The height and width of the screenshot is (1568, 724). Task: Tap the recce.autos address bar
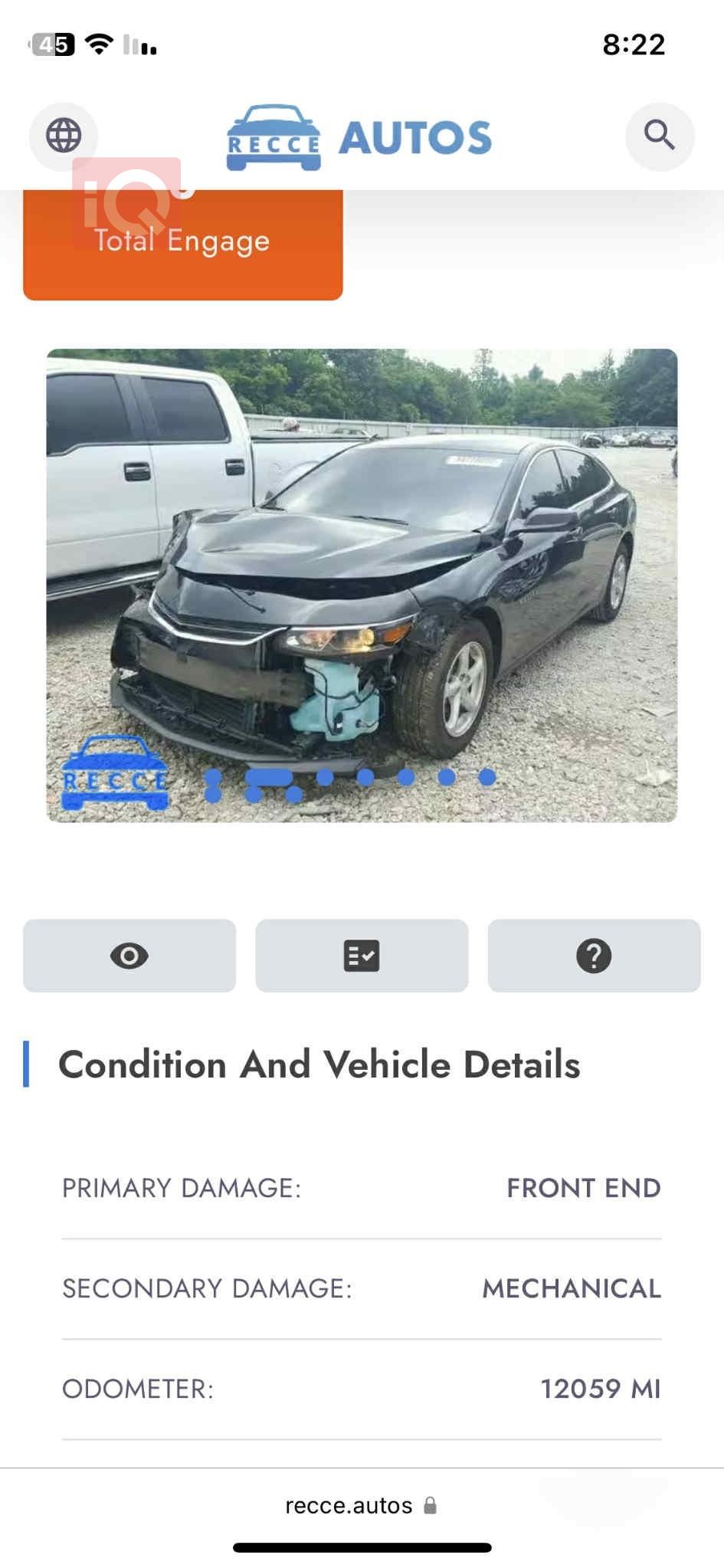pos(362,1505)
